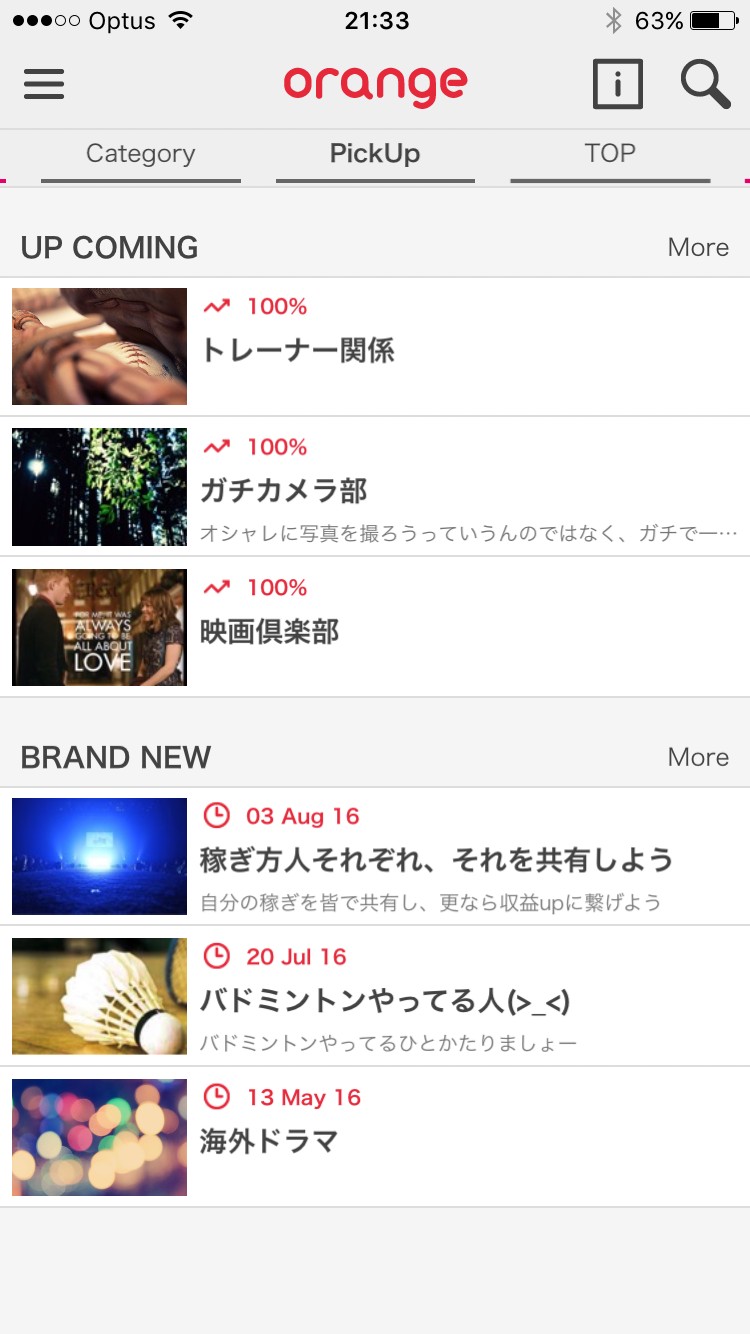Open the 稼ぎ方人それぞれ group from 03 Aug

(x=375, y=857)
